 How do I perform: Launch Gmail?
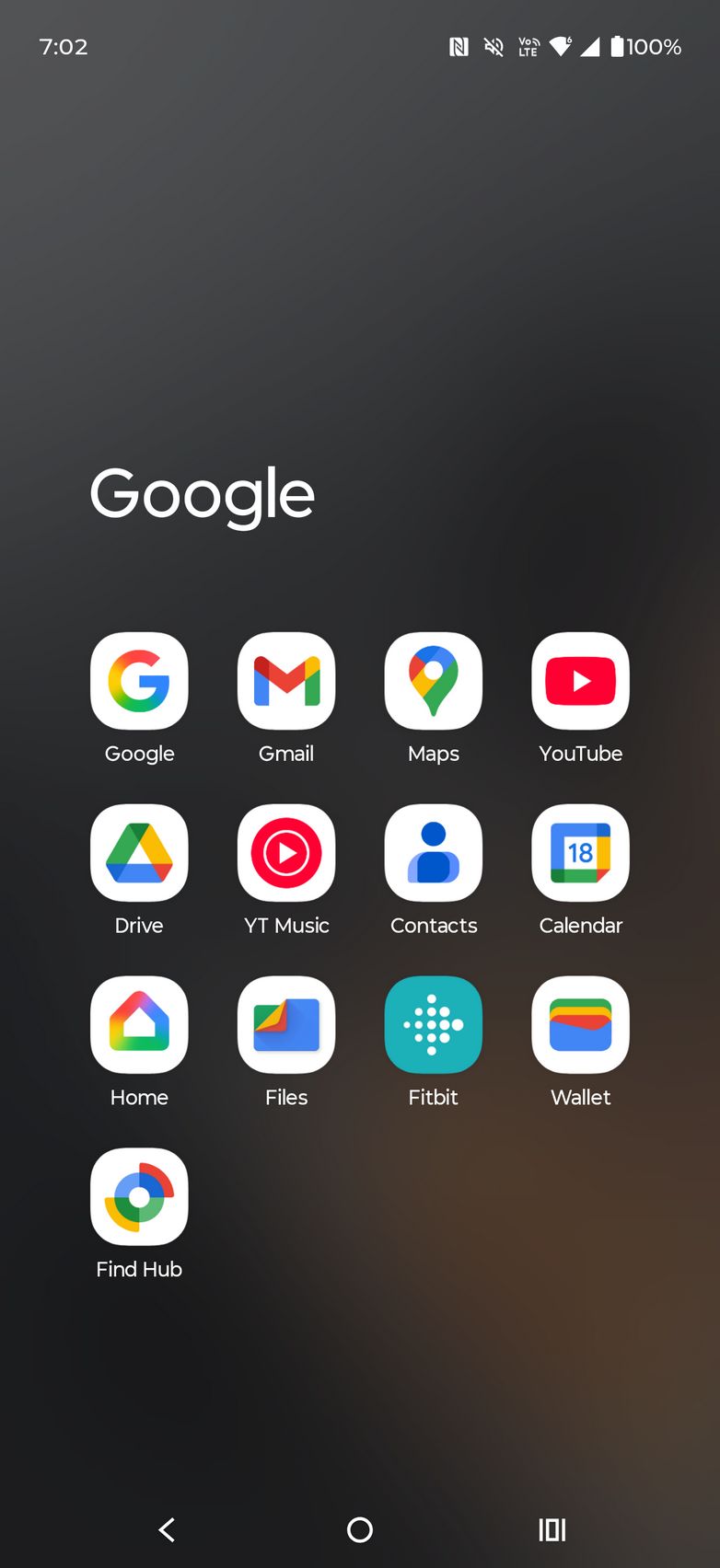click(x=286, y=681)
